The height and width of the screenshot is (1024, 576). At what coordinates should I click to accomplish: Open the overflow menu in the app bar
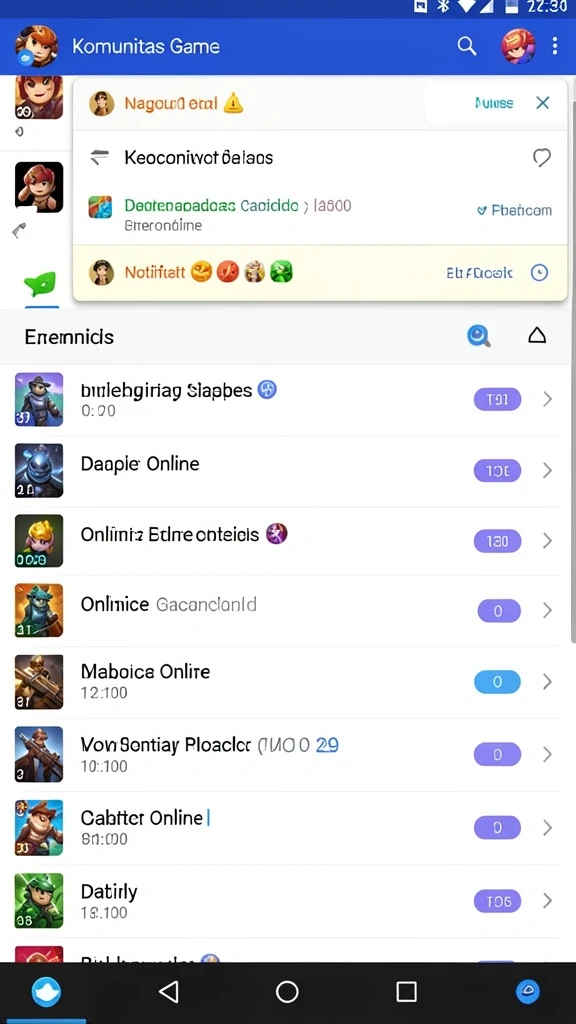554,46
